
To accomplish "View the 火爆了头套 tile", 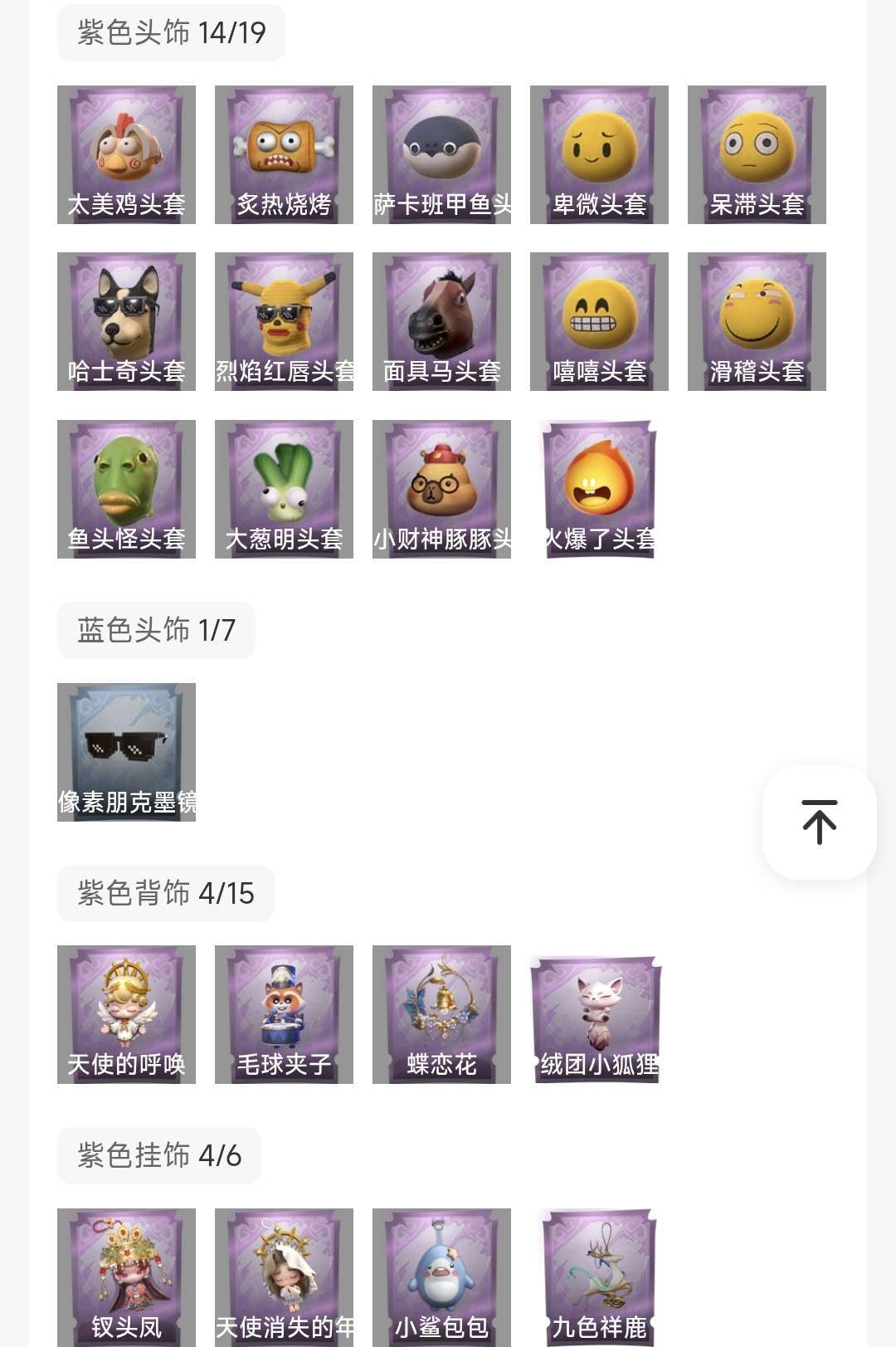I will [x=599, y=489].
